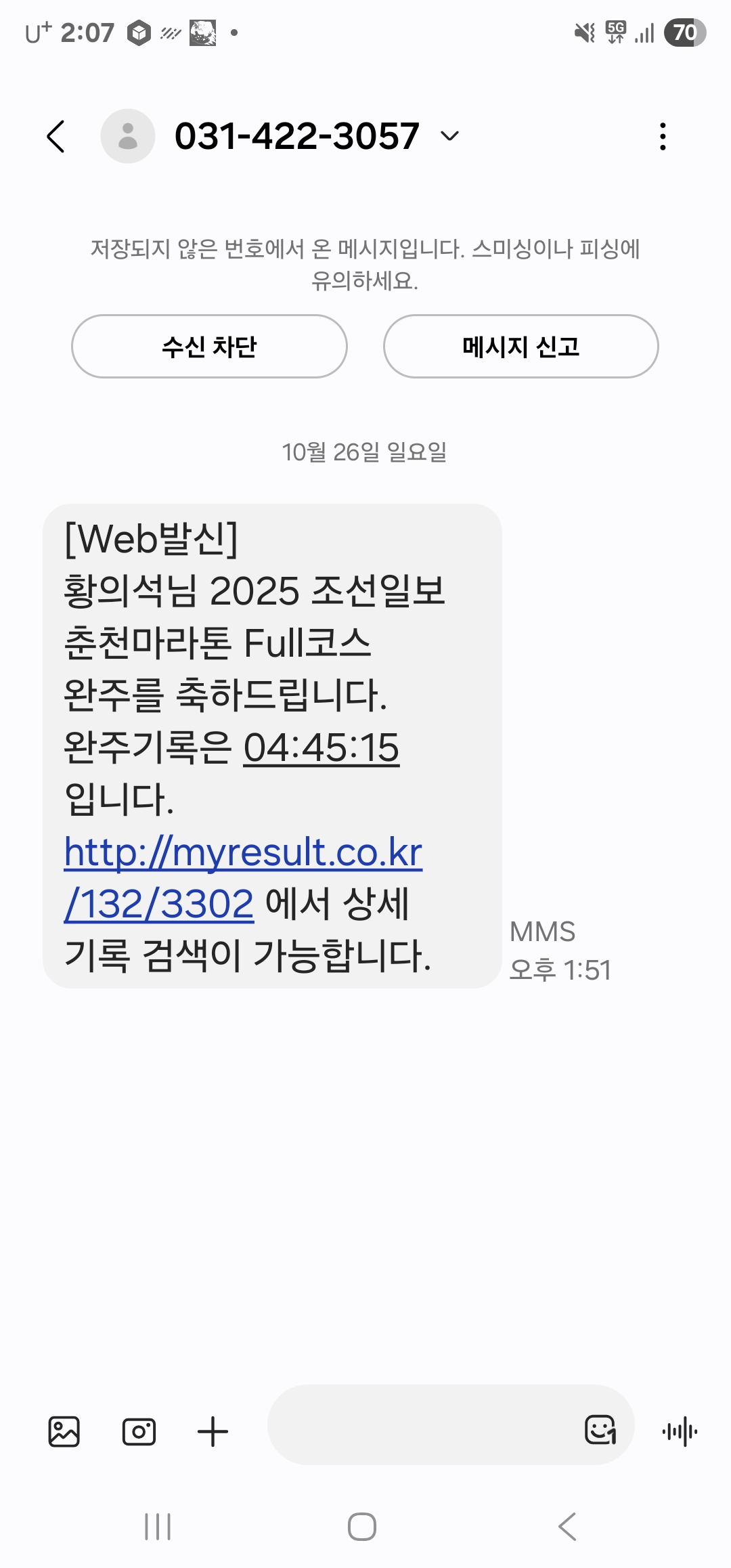The image size is (731, 1568).
Task: Open the gallery attachment icon
Action: pyautogui.click(x=64, y=1431)
